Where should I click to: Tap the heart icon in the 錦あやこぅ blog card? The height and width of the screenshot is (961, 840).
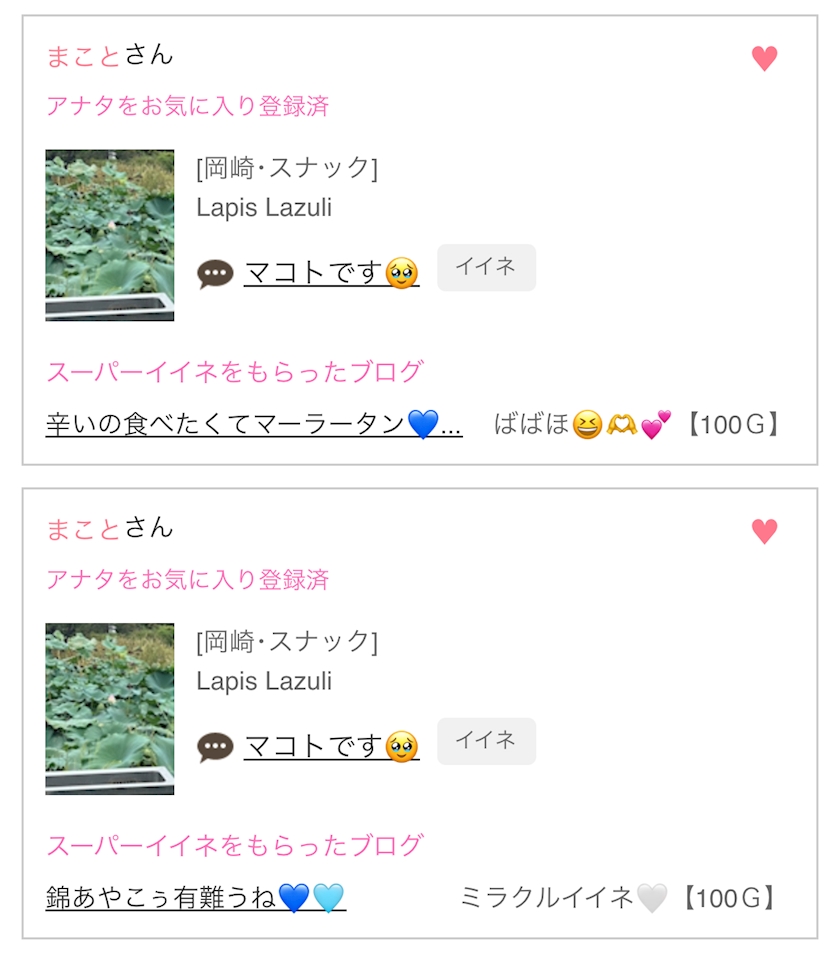point(764,531)
